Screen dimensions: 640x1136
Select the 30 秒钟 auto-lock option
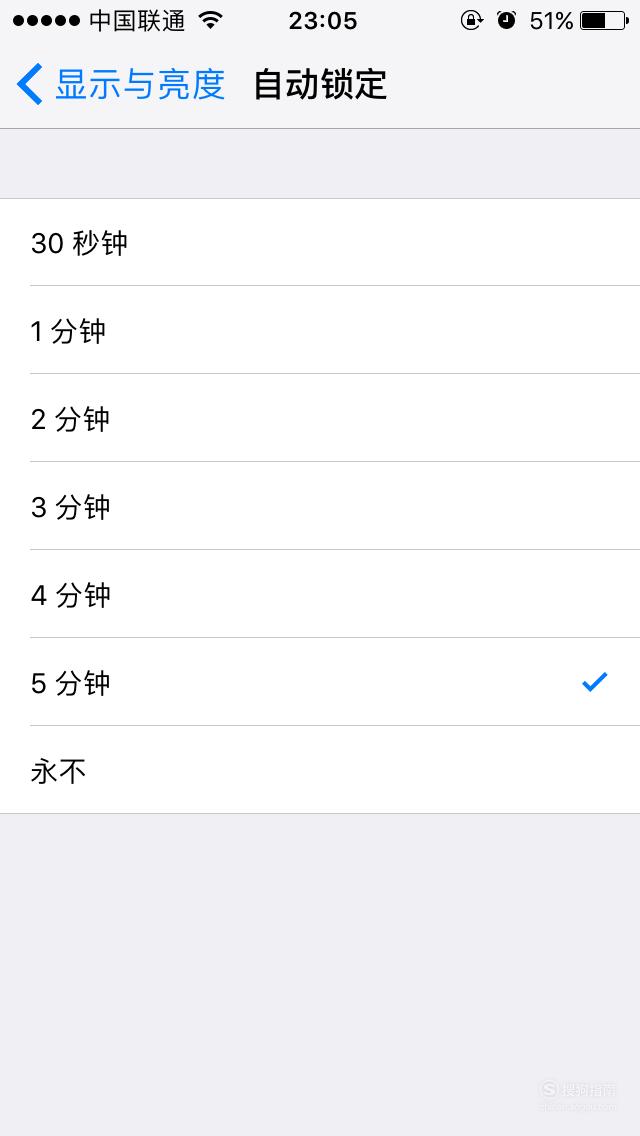(x=320, y=243)
